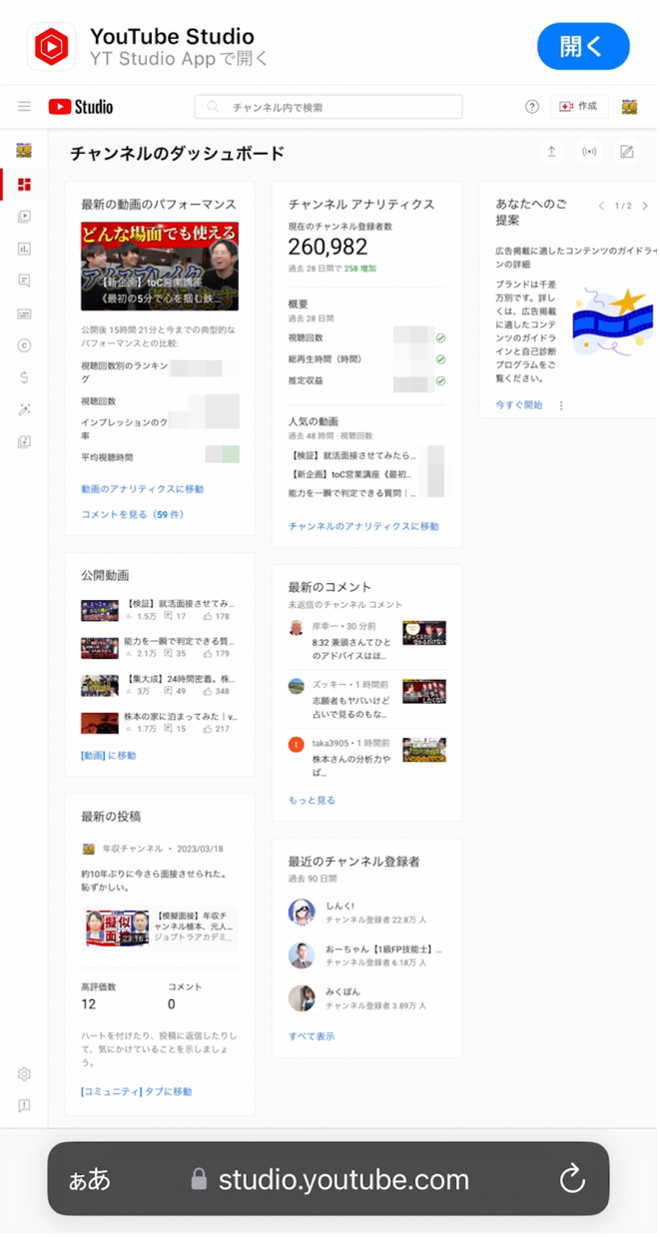
Task: Start a live stream via broadcast icon
Action: (x=589, y=152)
